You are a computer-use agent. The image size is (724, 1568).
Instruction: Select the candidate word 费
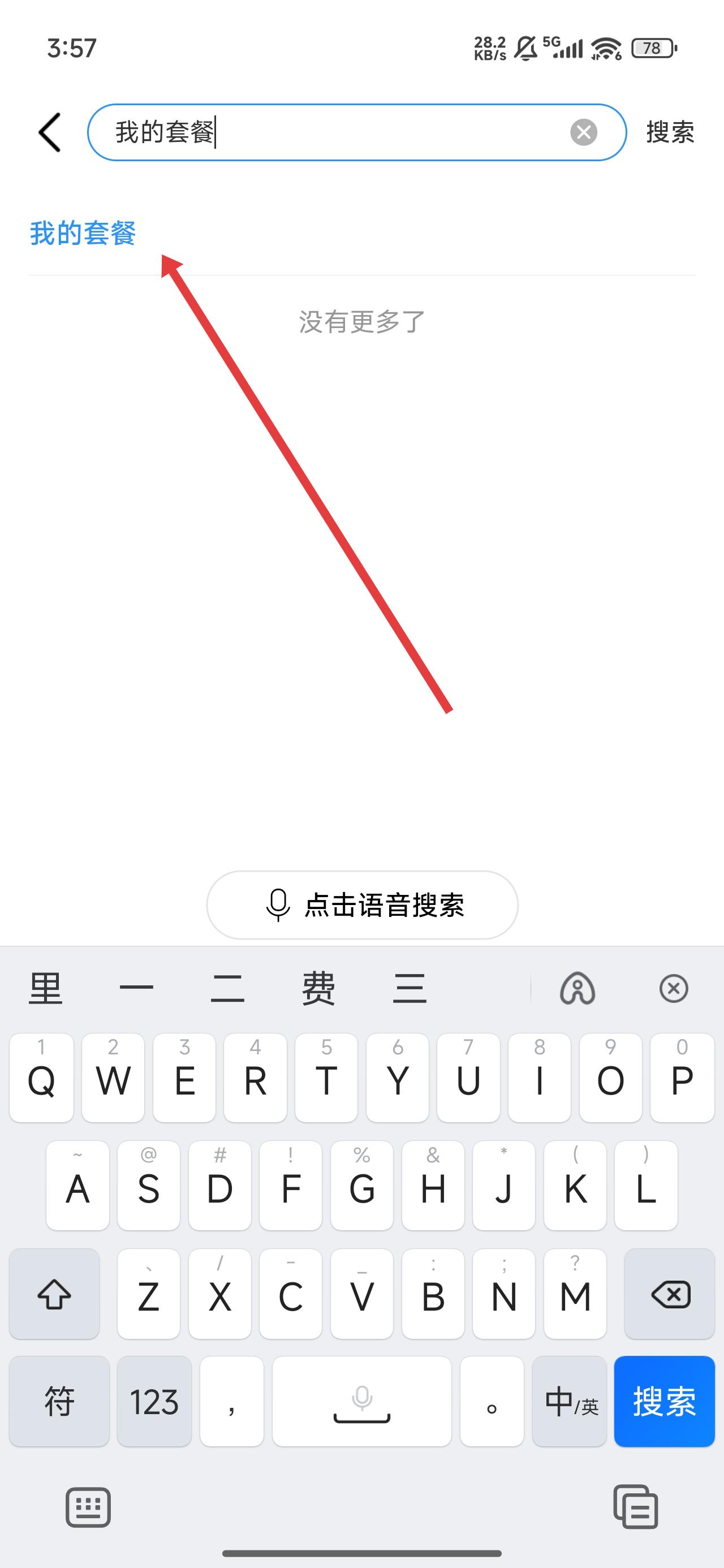(x=318, y=989)
